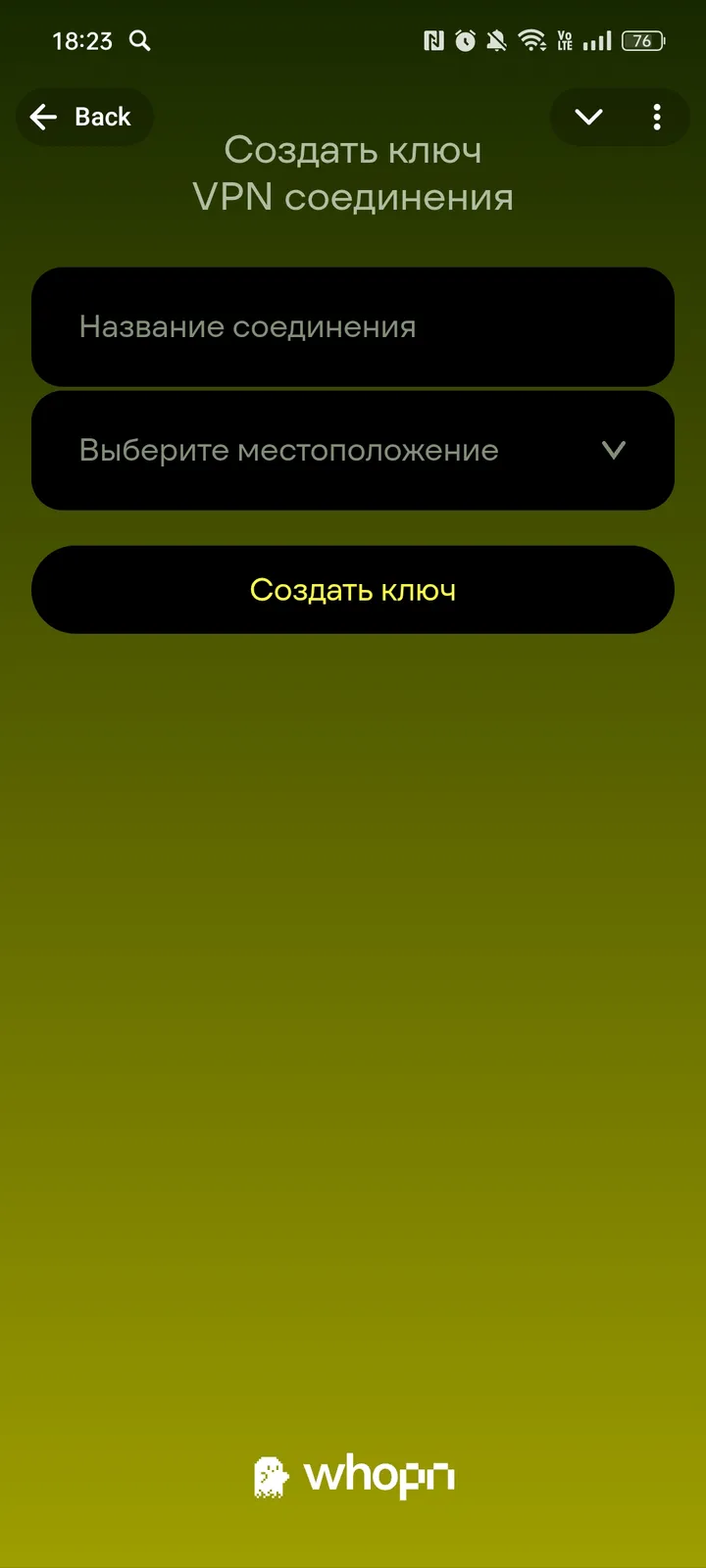
Task: Open the location selection dropdown
Action: click(x=353, y=450)
